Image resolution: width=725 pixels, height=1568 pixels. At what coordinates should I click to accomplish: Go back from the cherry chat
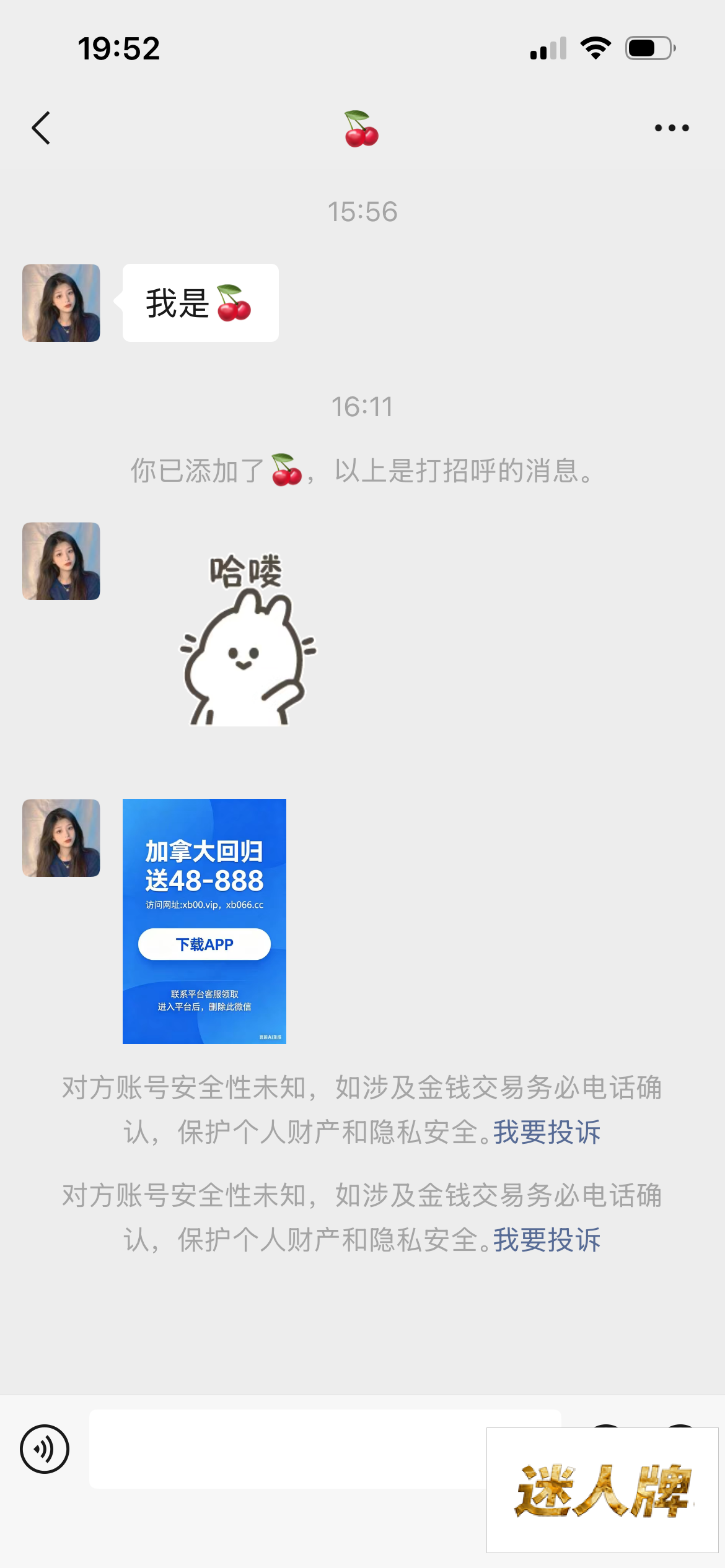coord(41,128)
